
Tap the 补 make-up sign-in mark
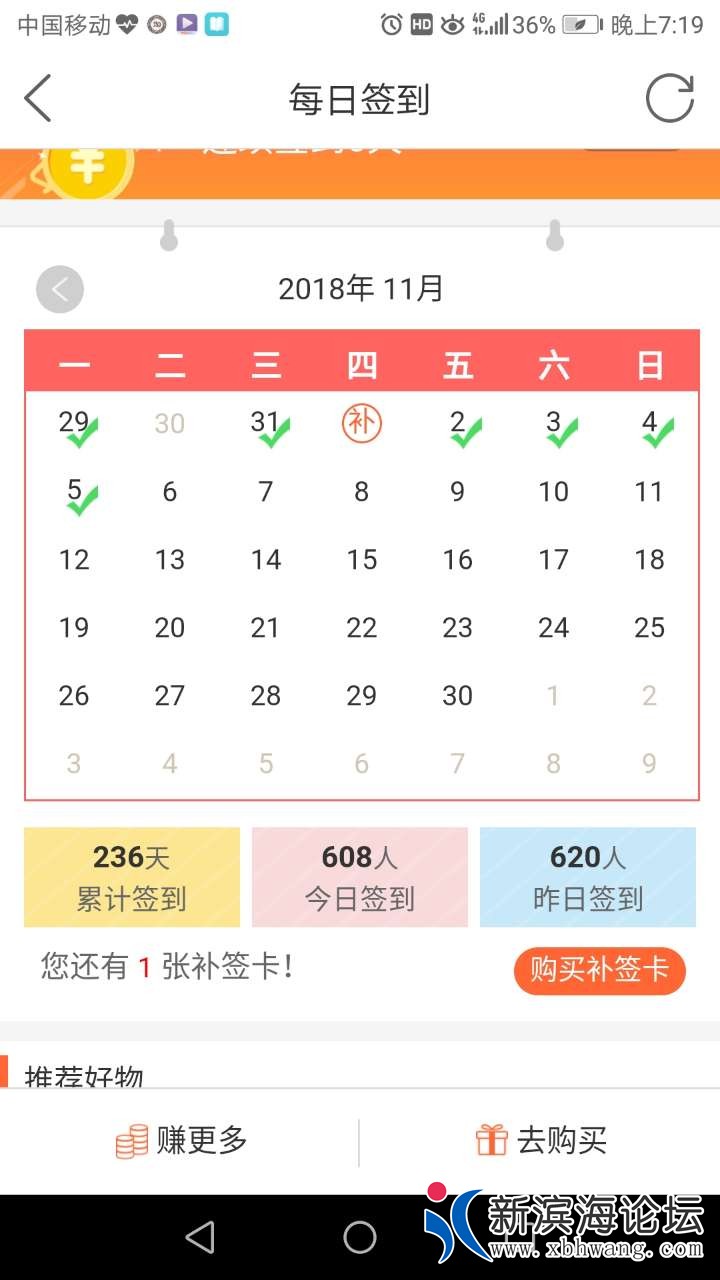click(361, 424)
